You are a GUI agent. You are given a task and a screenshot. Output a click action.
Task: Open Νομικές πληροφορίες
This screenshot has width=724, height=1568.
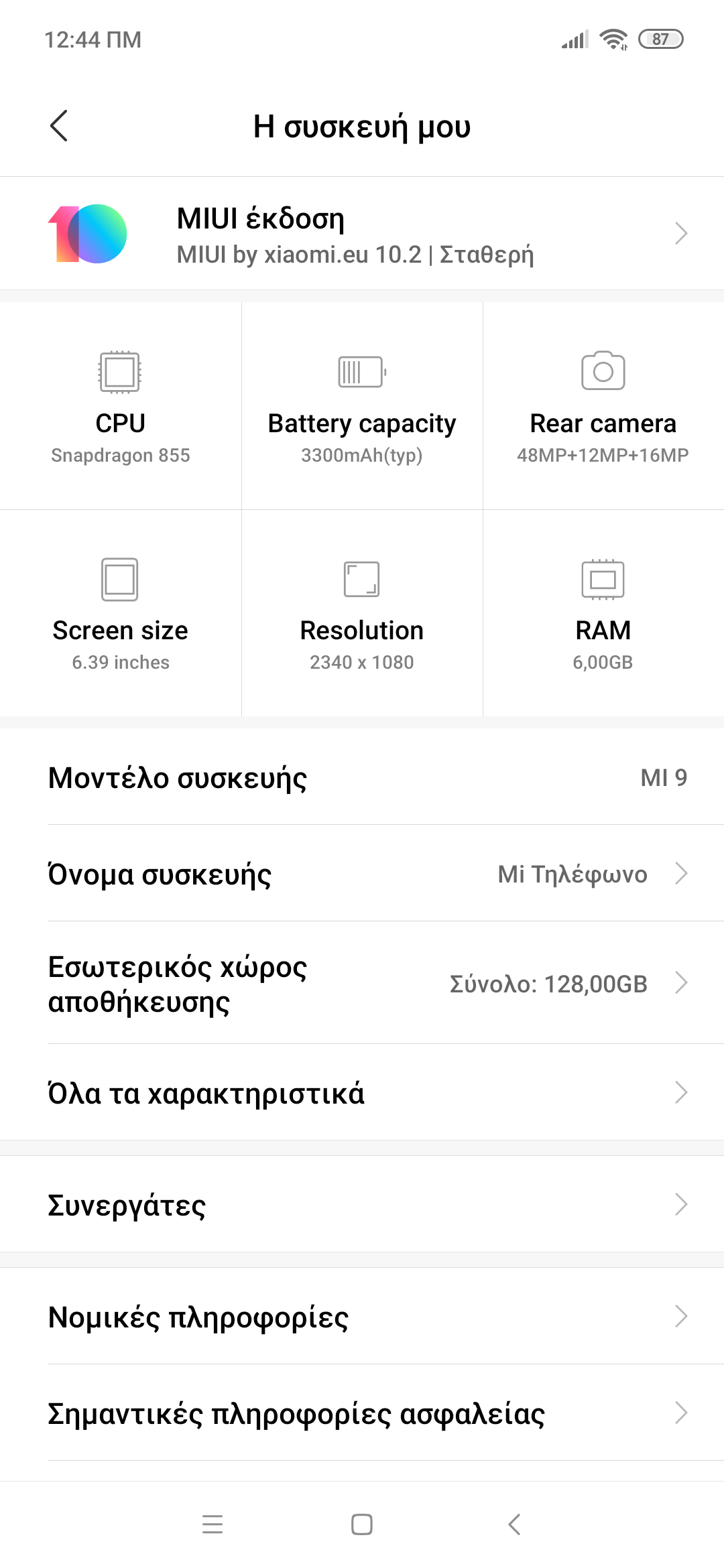tap(362, 1317)
